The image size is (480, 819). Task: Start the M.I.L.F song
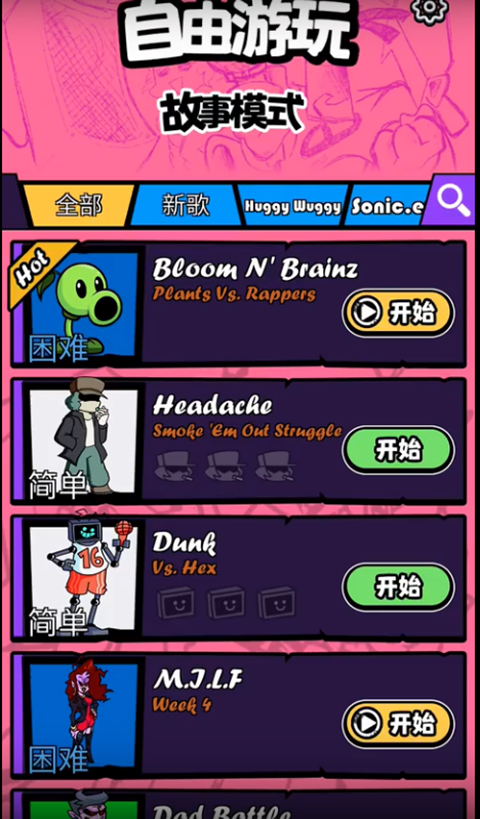click(x=399, y=724)
